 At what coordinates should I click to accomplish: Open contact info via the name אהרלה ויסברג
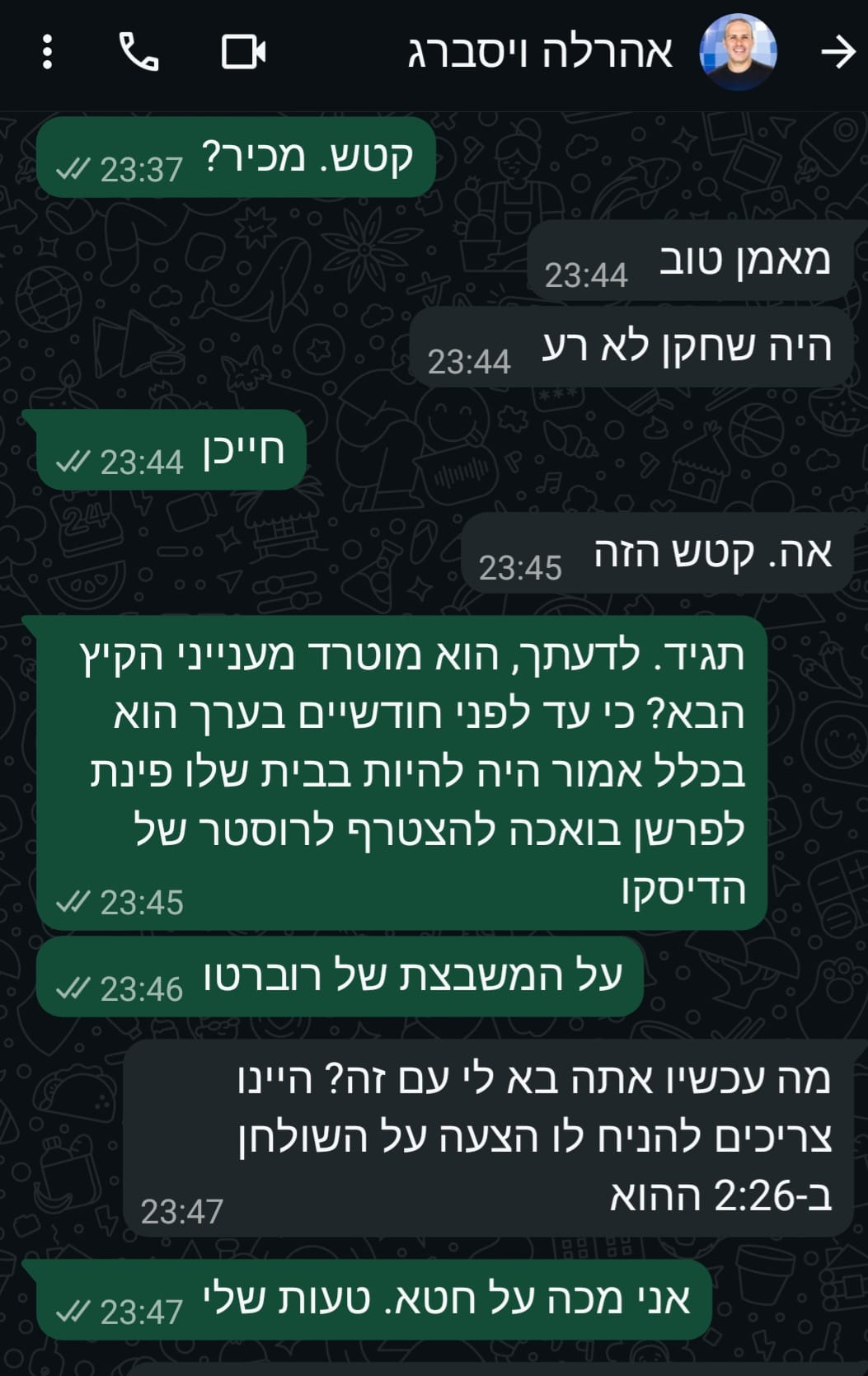[x=541, y=53]
